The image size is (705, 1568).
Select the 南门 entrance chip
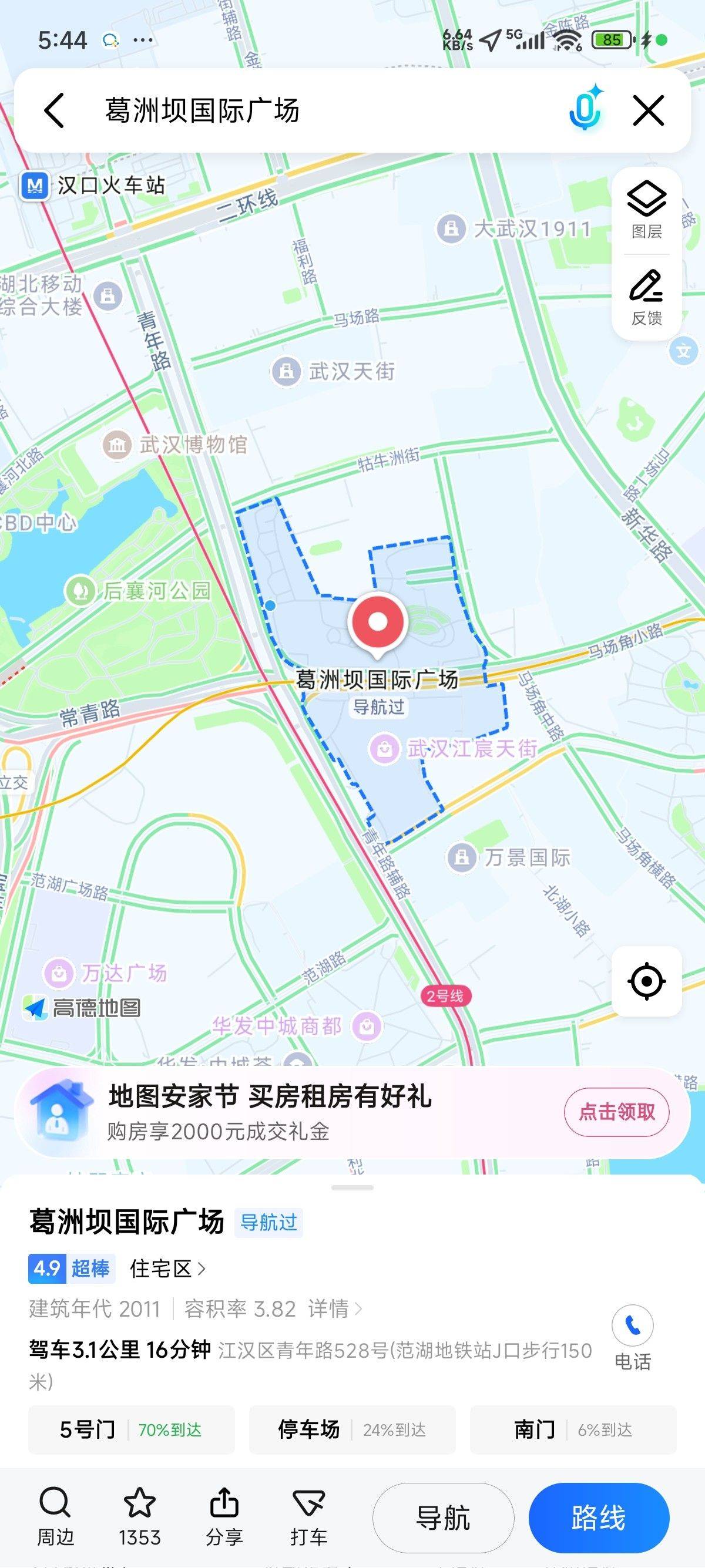(x=573, y=1429)
